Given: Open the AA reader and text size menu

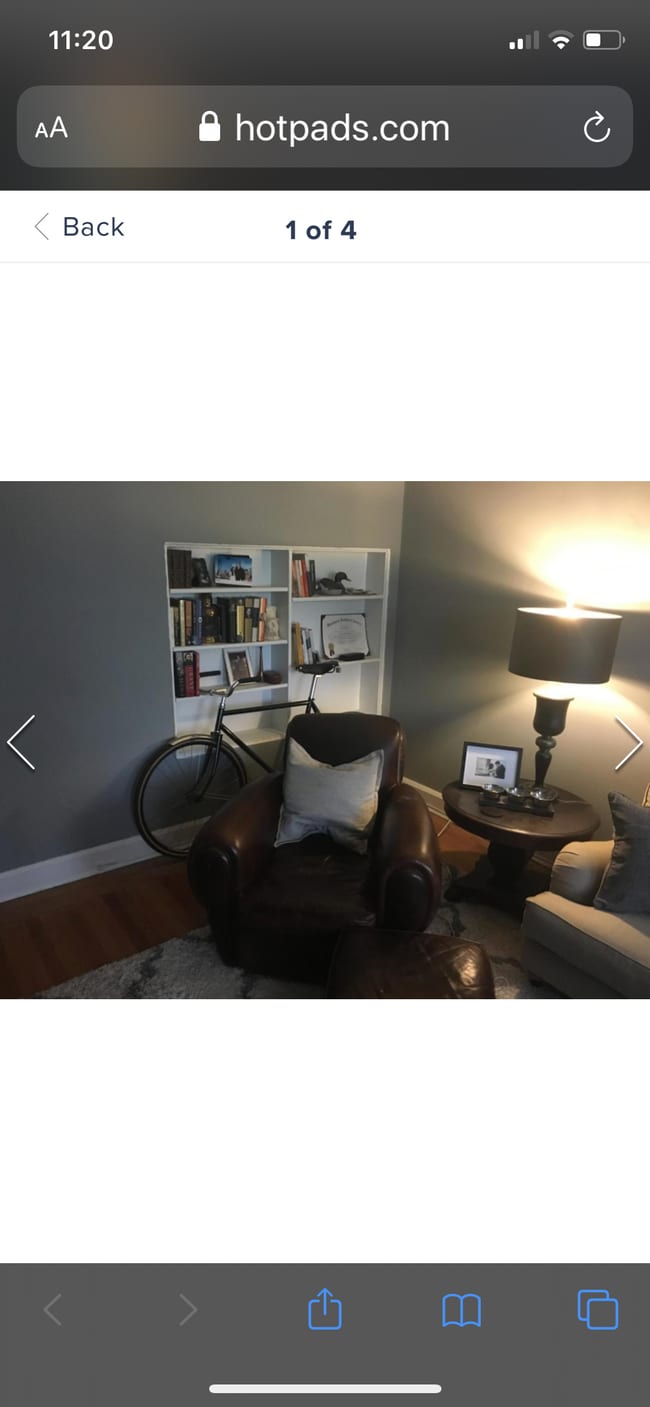Looking at the screenshot, I should [52, 128].
